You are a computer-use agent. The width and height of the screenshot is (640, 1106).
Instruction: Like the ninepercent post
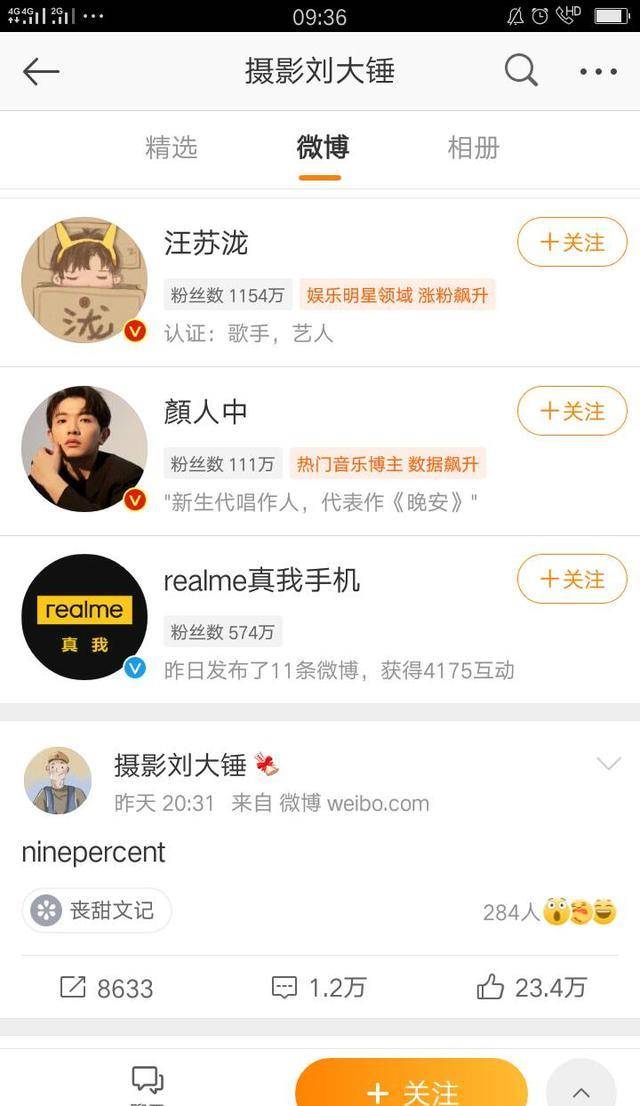coord(531,988)
